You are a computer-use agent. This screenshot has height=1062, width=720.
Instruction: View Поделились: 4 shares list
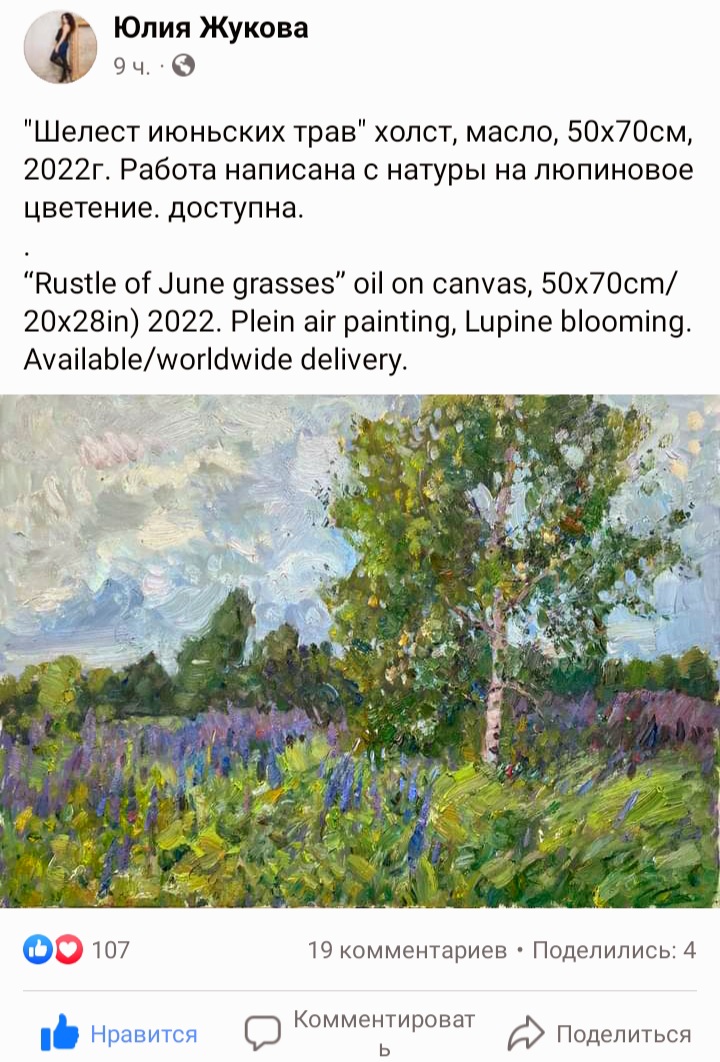614,950
